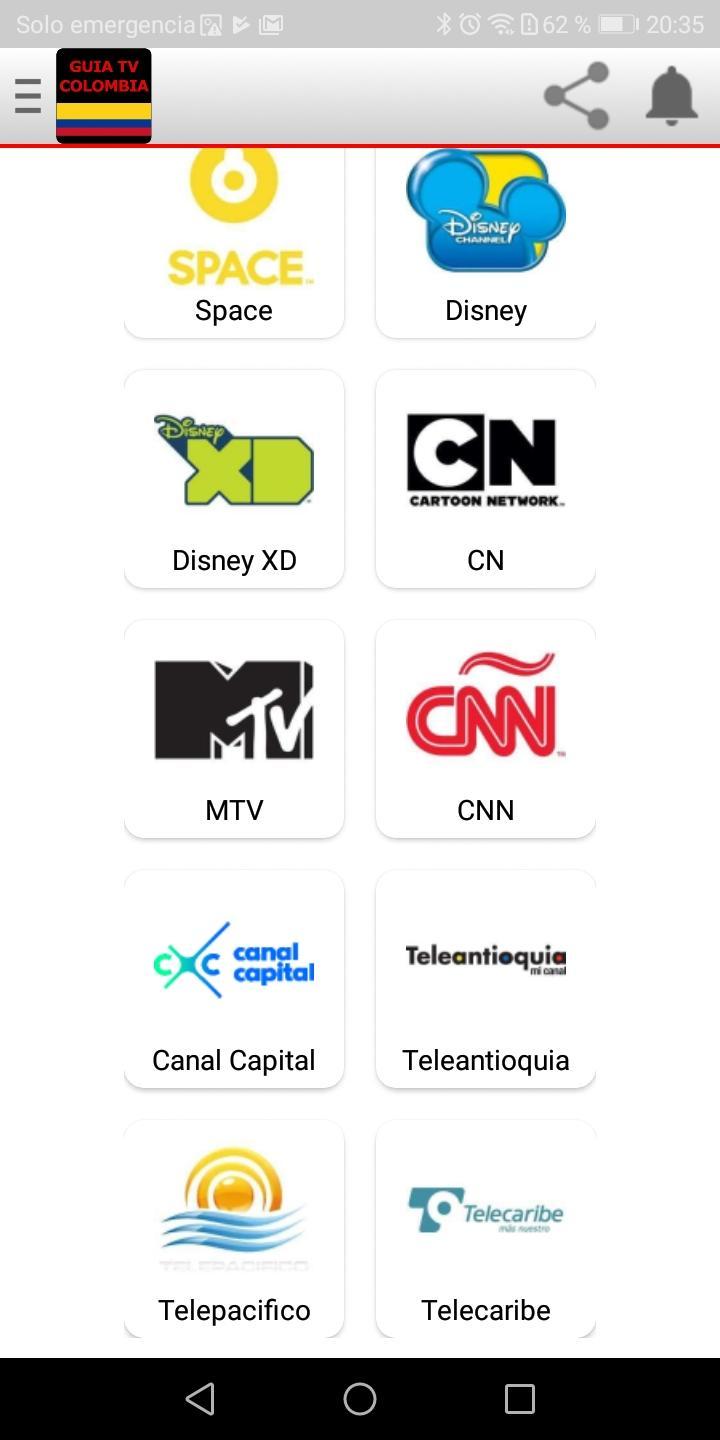Choose the CNN channel card
Image resolution: width=720 pixels, height=1440 pixels.
(x=486, y=729)
